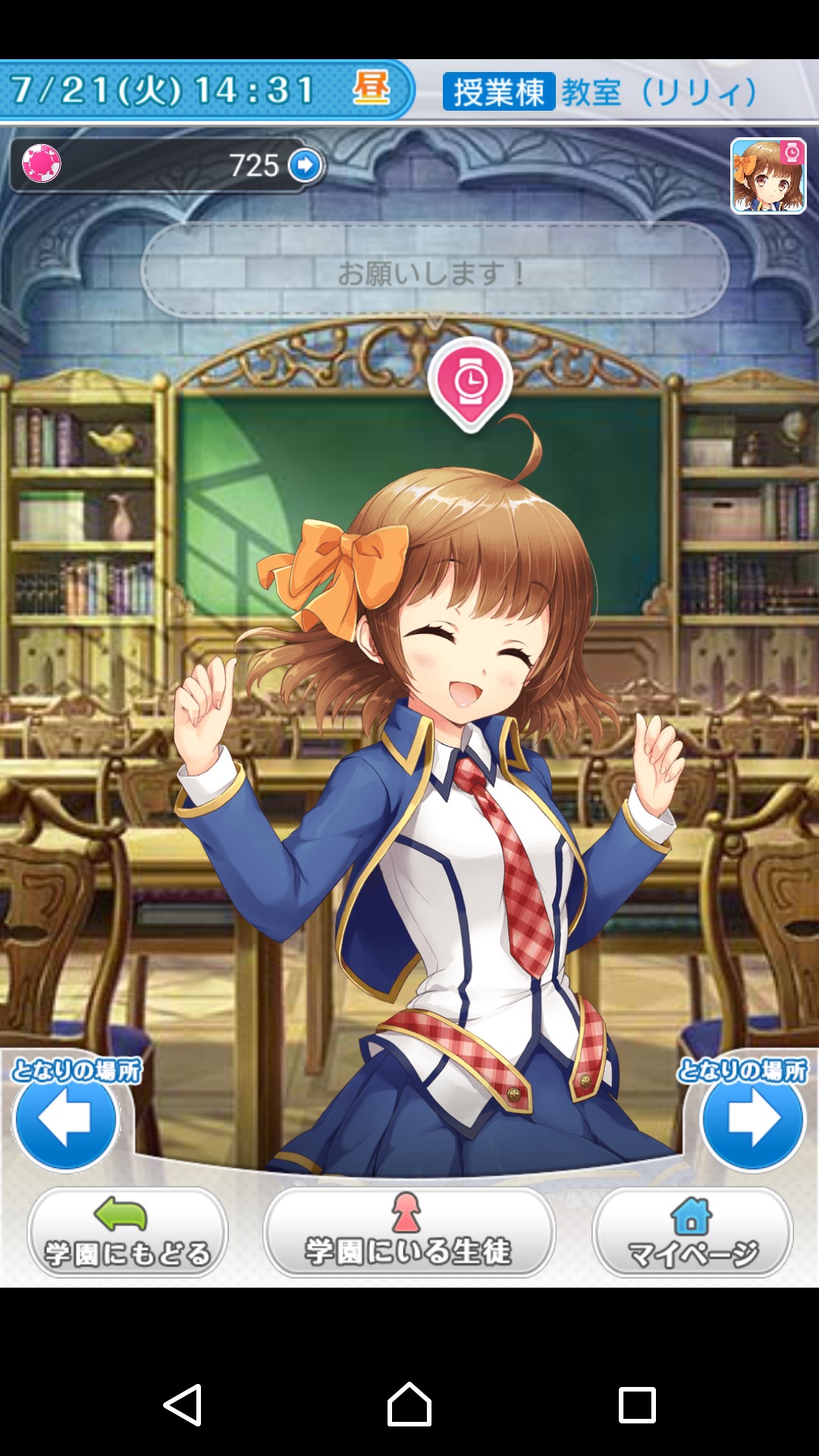Go to the neighboring place on the right
The width and height of the screenshot is (819, 1456).
click(x=752, y=1118)
